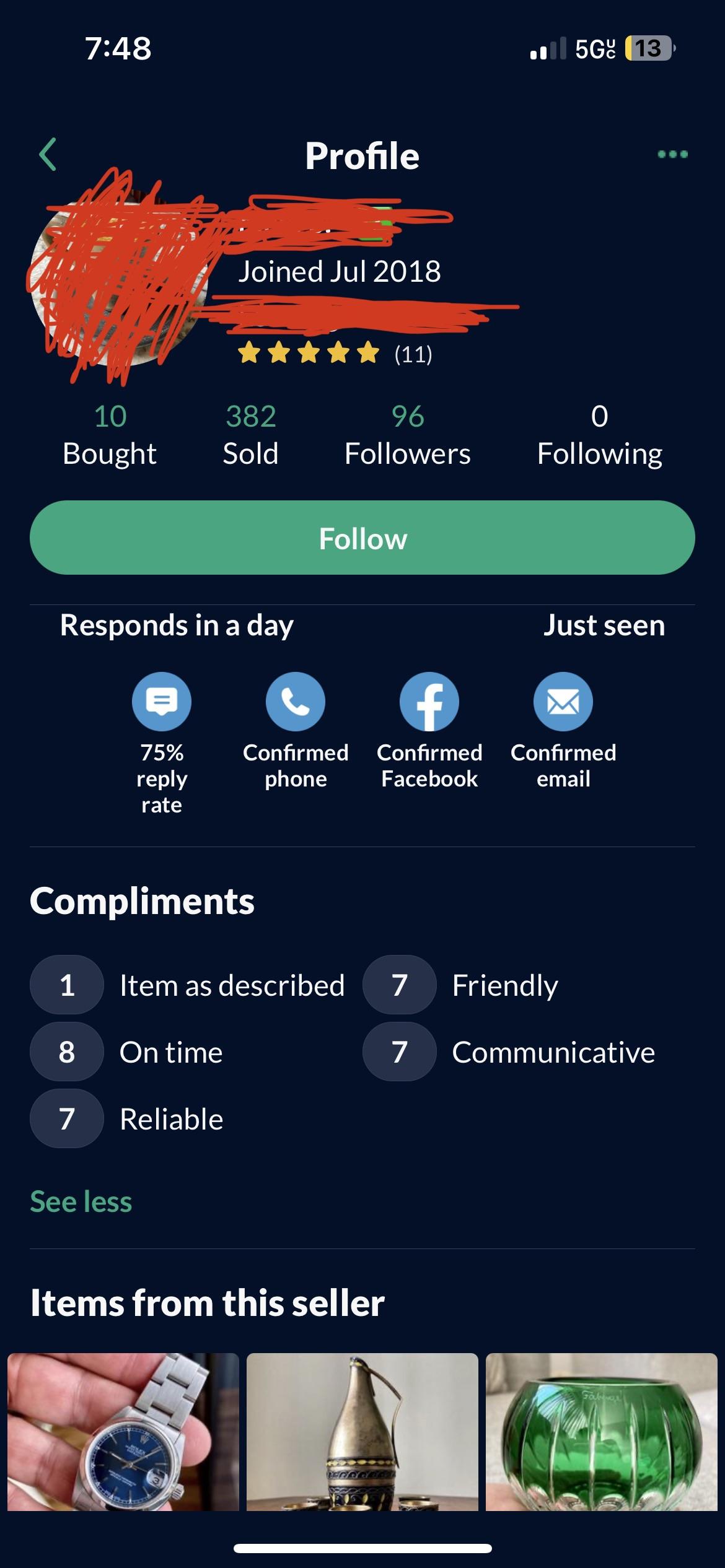Tap the reply rate chat bubble icon
Image resolution: width=725 pixels, height=1568 pixels.
pos(161,701)
